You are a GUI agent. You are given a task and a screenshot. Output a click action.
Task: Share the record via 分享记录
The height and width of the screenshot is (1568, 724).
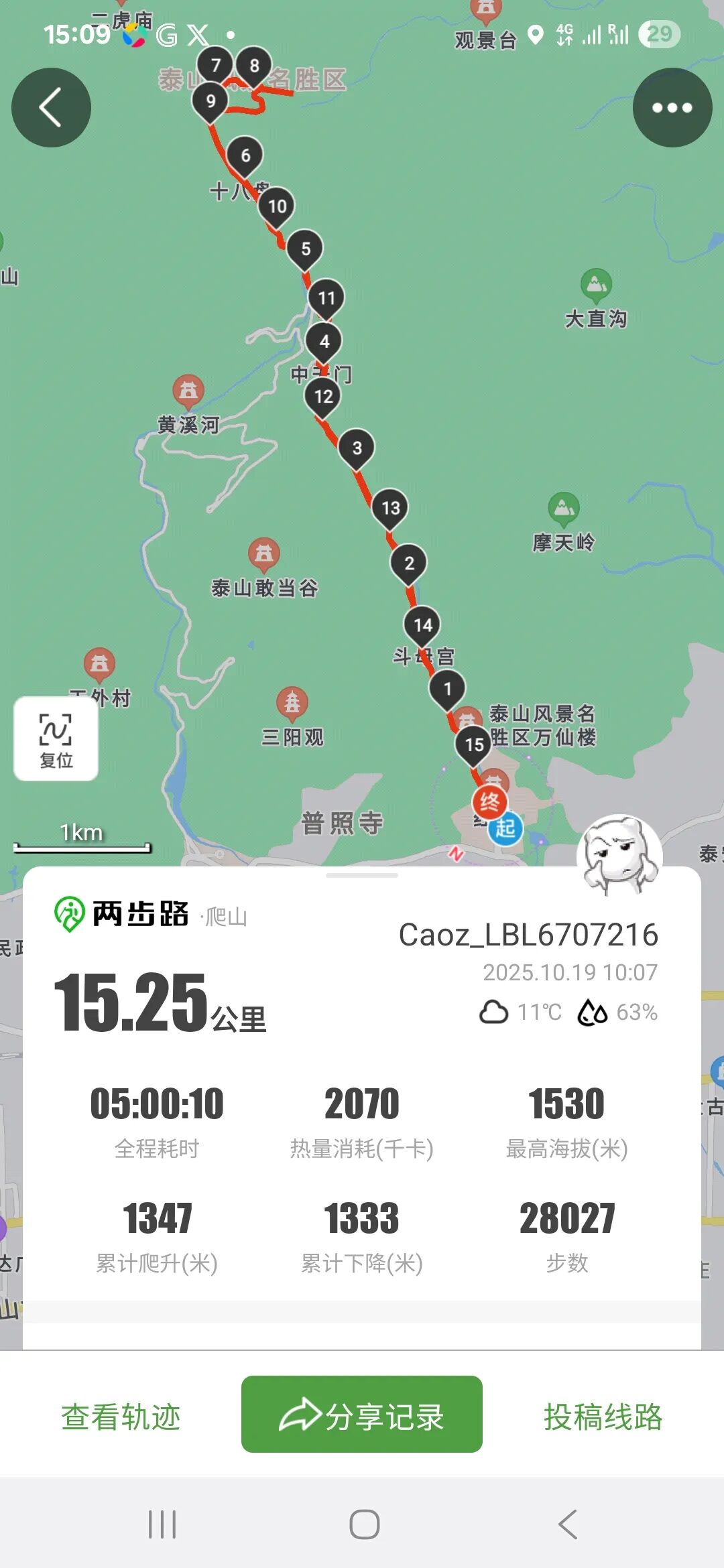tap(362, 1415)
